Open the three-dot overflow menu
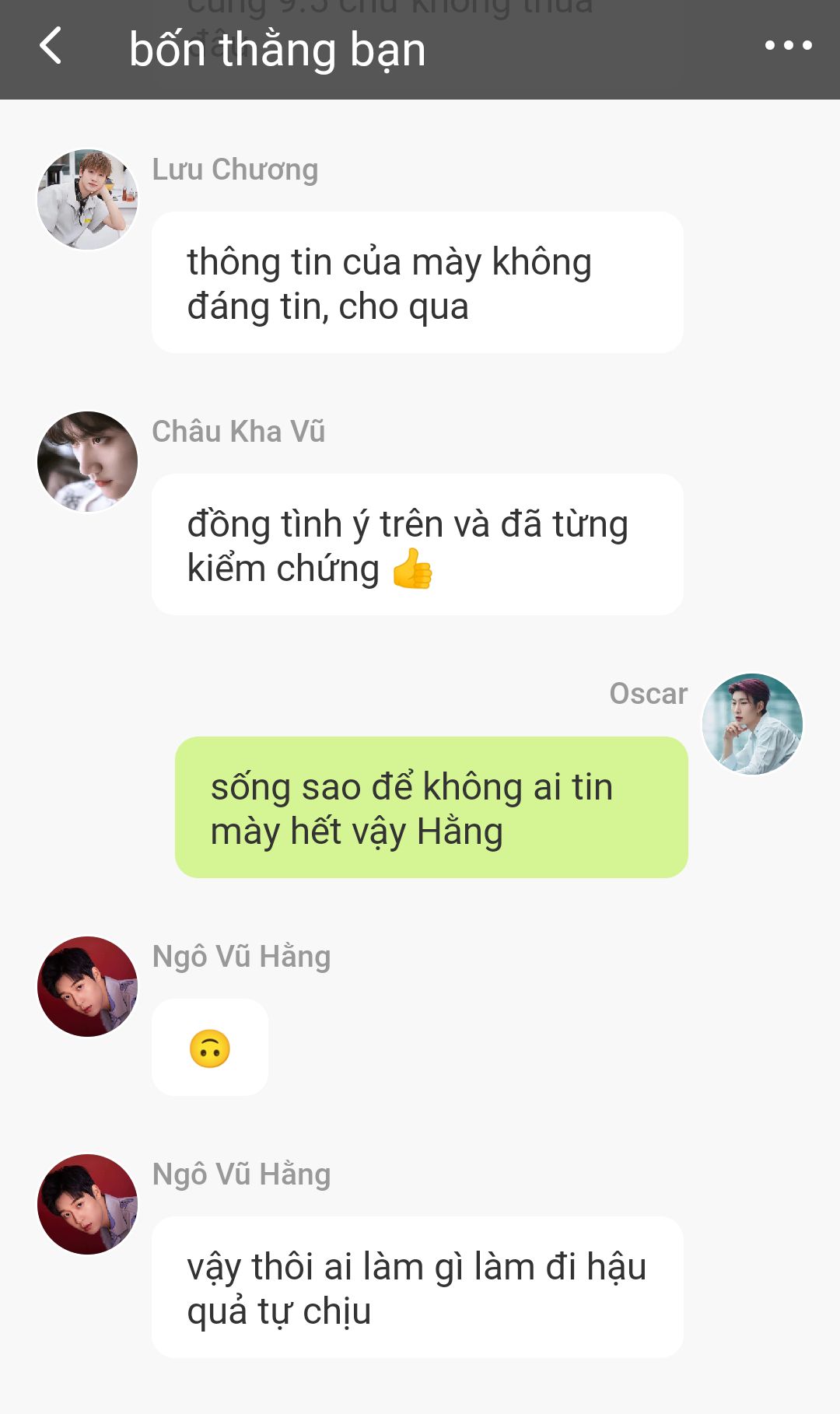This screenshot has width=840, height=1414. (x=788, y=47)
